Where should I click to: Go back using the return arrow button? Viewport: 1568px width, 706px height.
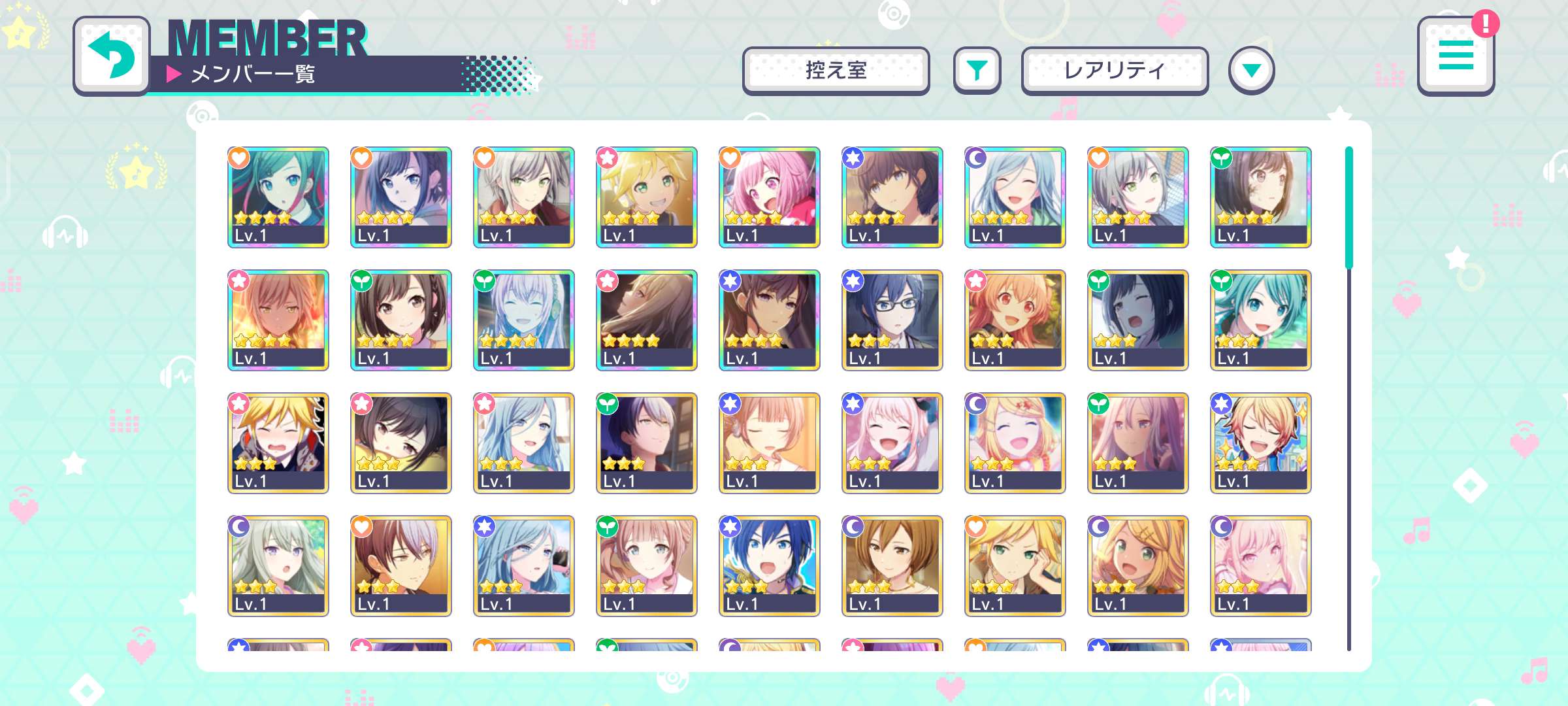112,56
